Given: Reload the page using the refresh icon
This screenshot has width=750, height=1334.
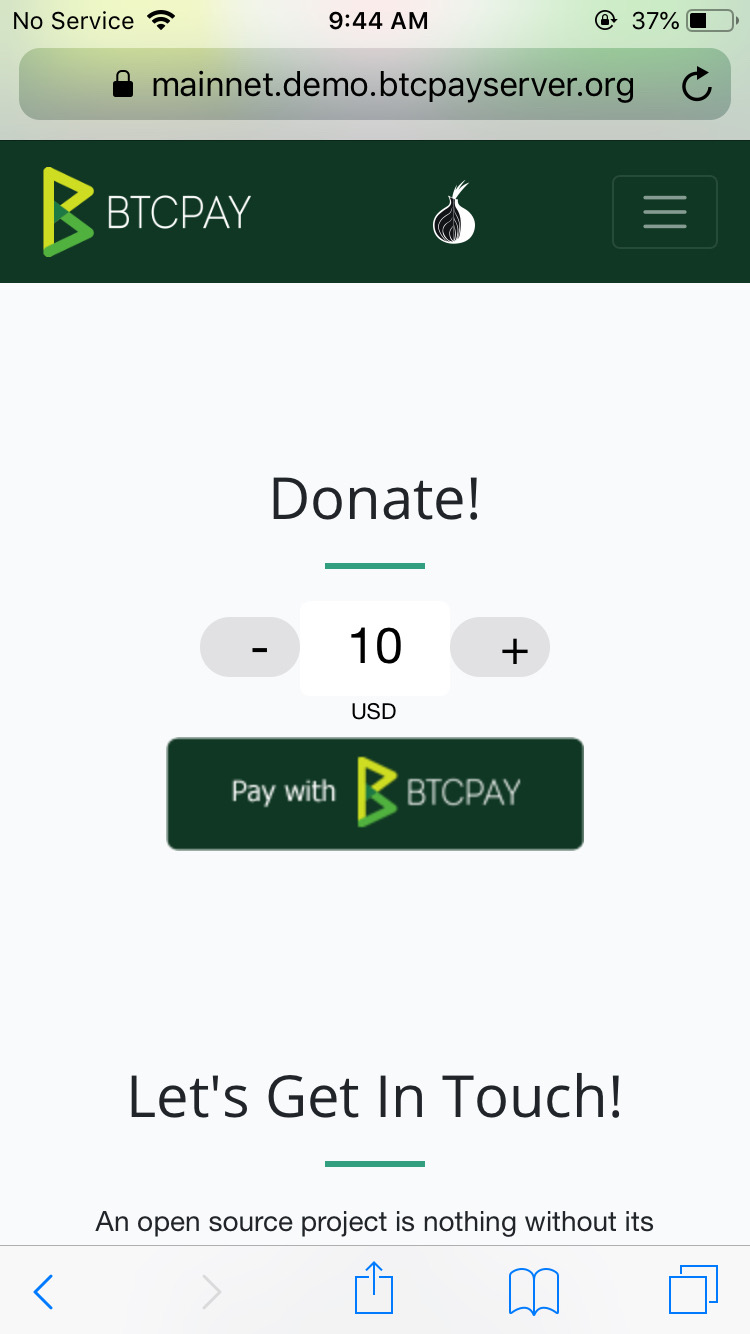Looking at the screenshot, I should 697,84.
